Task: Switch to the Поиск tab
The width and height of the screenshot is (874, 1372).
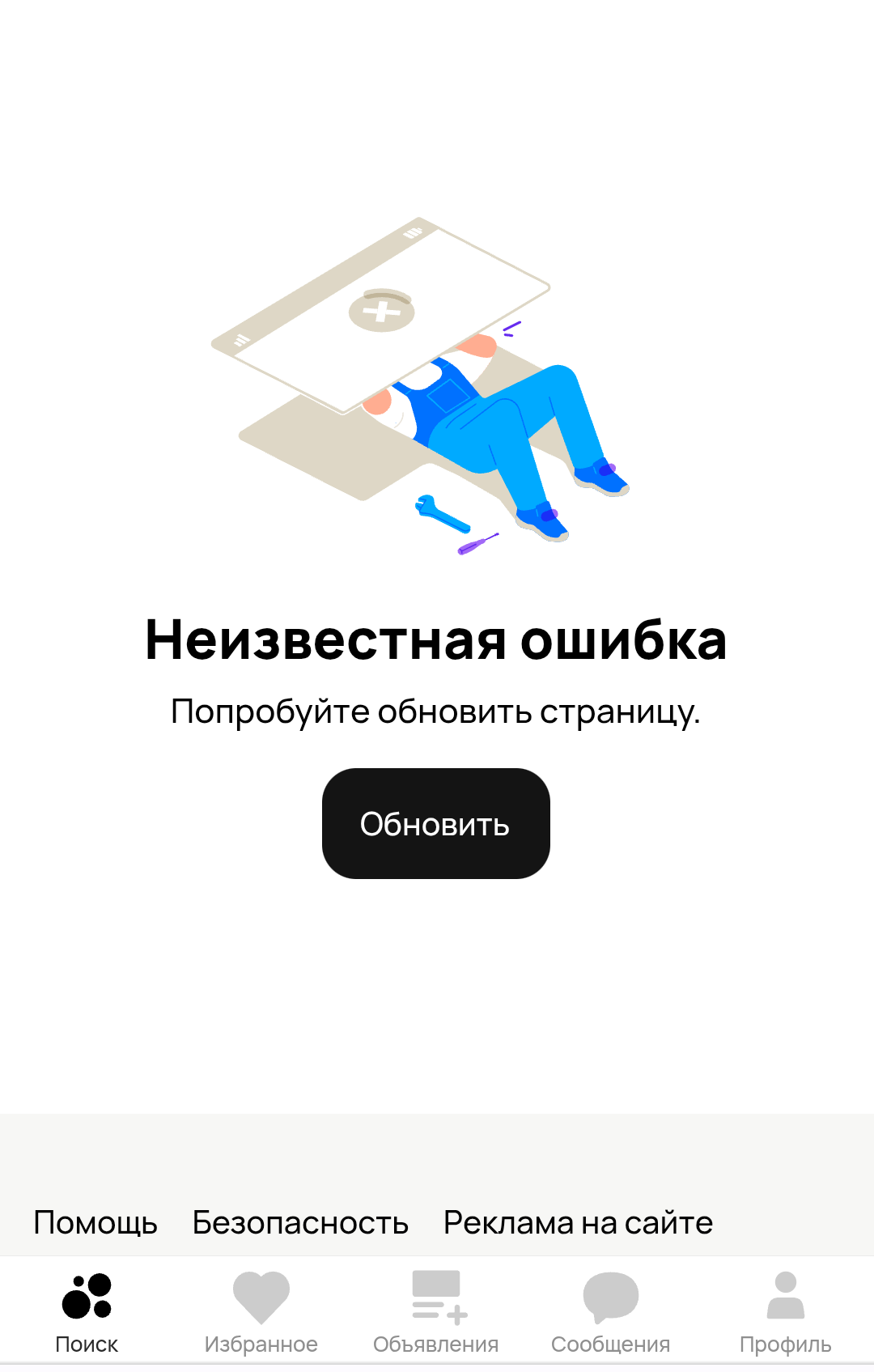Action: coord(87,1311)
